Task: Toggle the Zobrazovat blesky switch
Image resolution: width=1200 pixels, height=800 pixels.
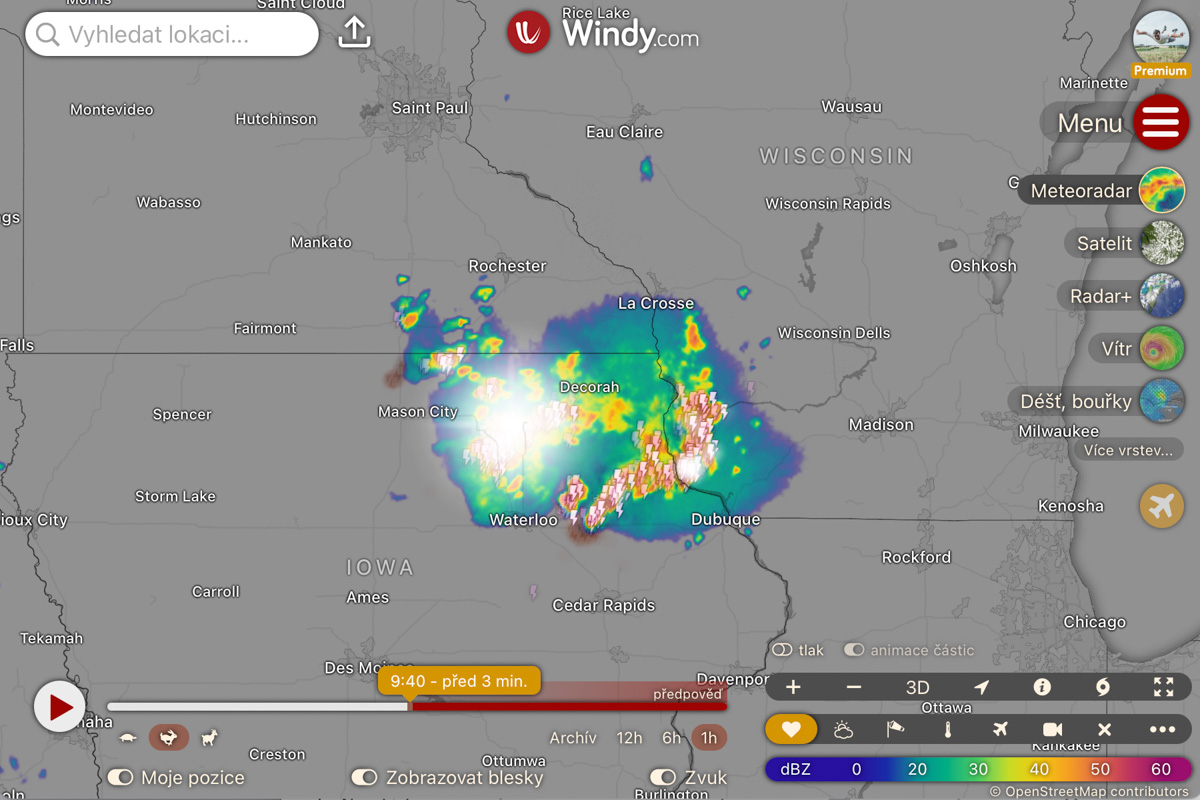Action: click(364, 777)
